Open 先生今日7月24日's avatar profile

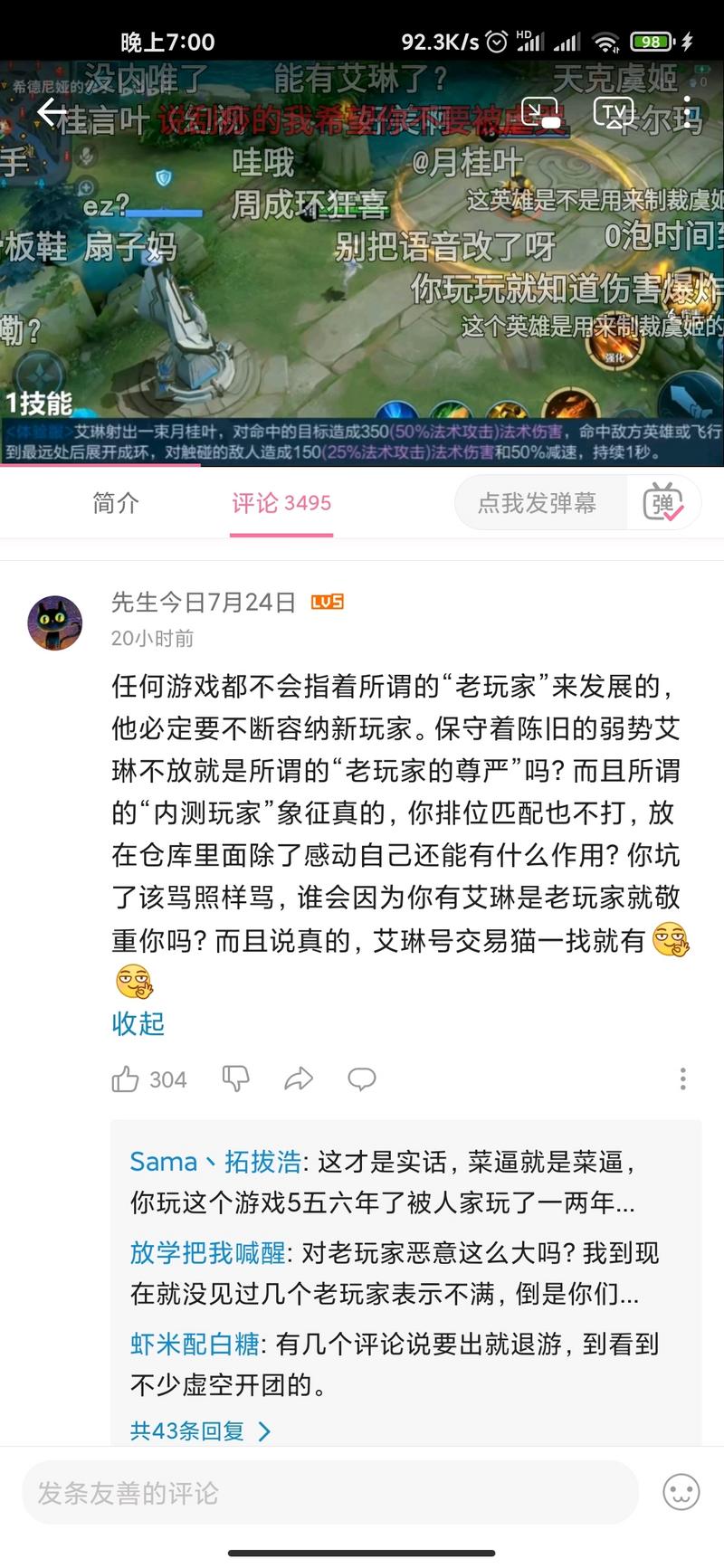(55, 623)
